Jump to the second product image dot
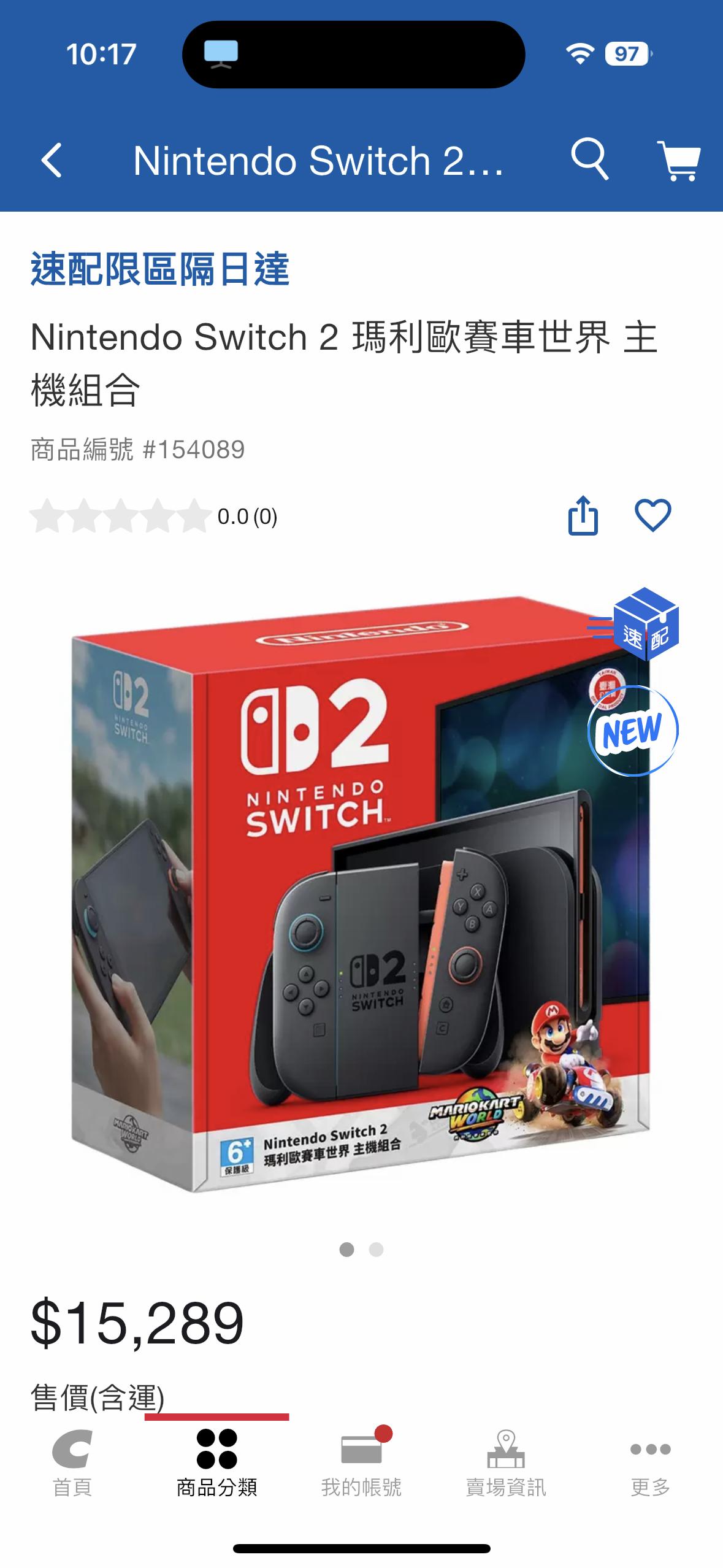The image size is (723, 1568). point(377,1250)
